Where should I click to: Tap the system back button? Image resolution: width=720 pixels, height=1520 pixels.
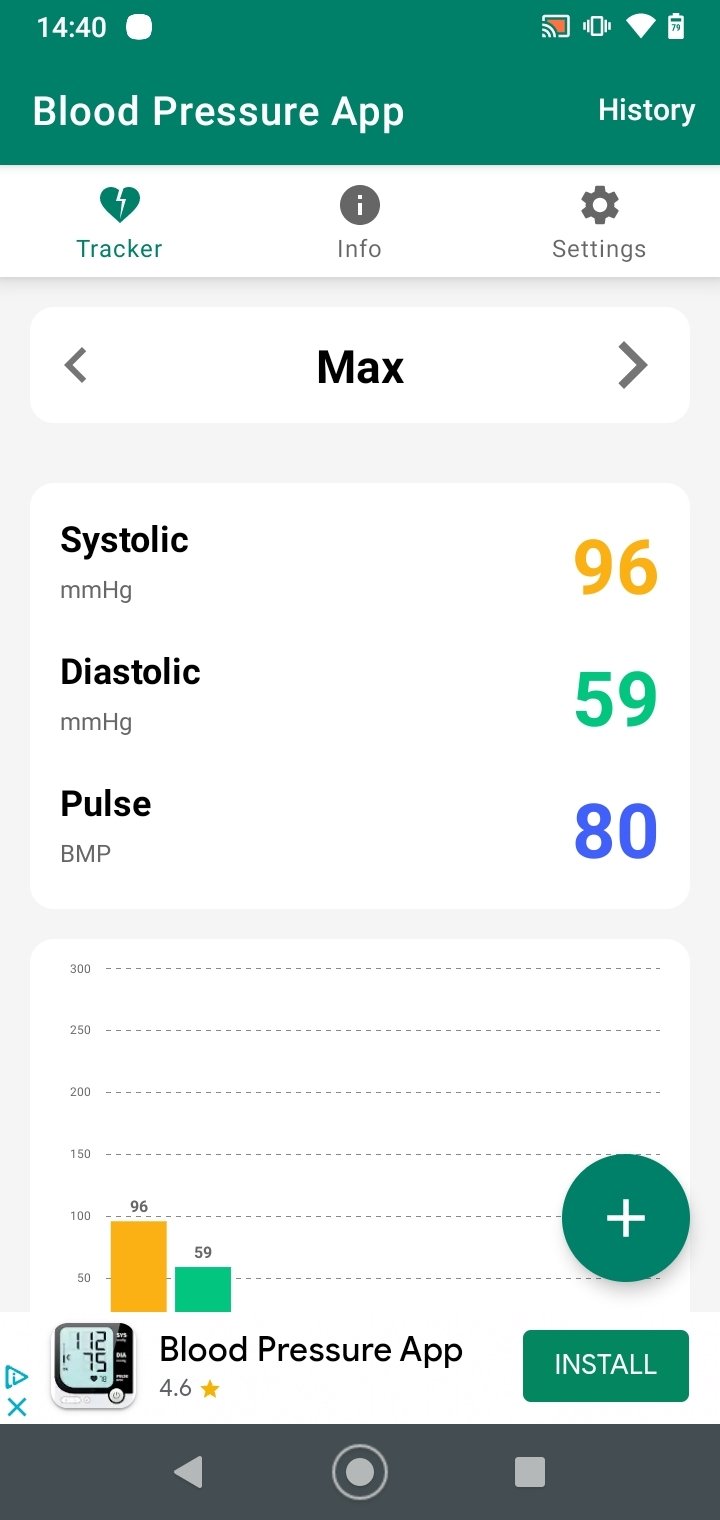[x=188, y=1472]
